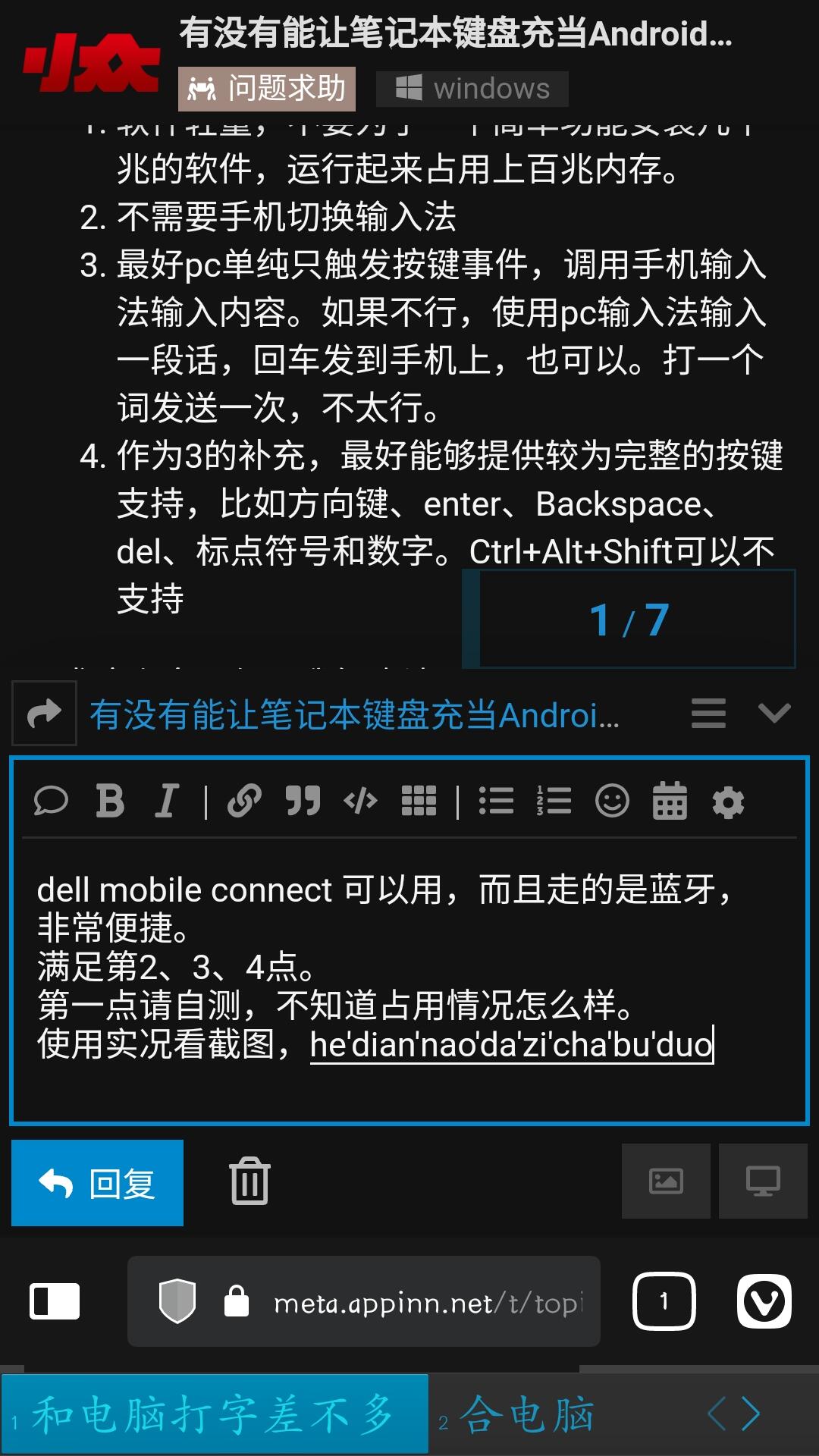This screenshot has width=819, height=1456.
Task: Tap the bold formatting button
Action: [110, 801]
